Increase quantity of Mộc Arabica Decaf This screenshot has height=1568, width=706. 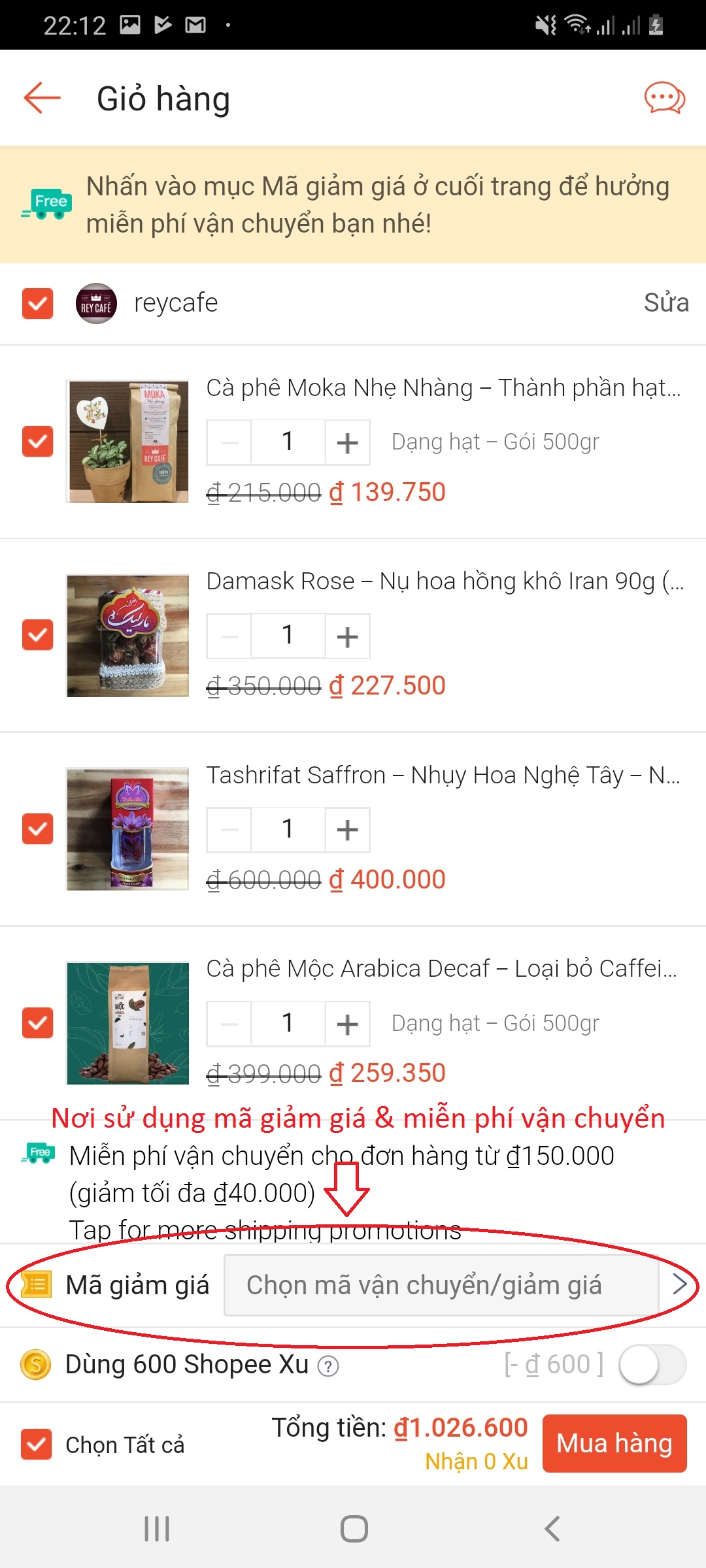[347, 1024]
